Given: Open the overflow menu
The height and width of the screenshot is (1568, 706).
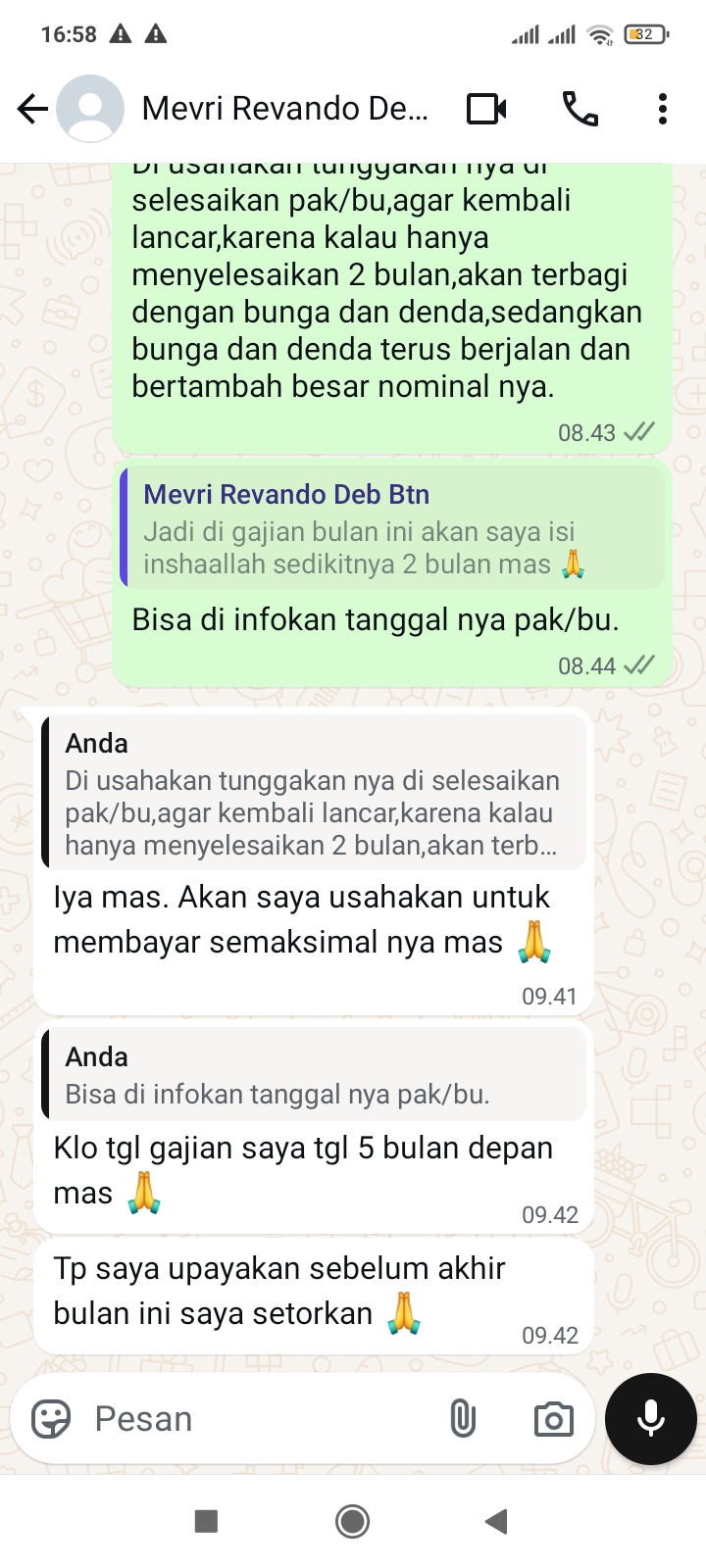Looking at the screenshot, I should click(663, 109).
